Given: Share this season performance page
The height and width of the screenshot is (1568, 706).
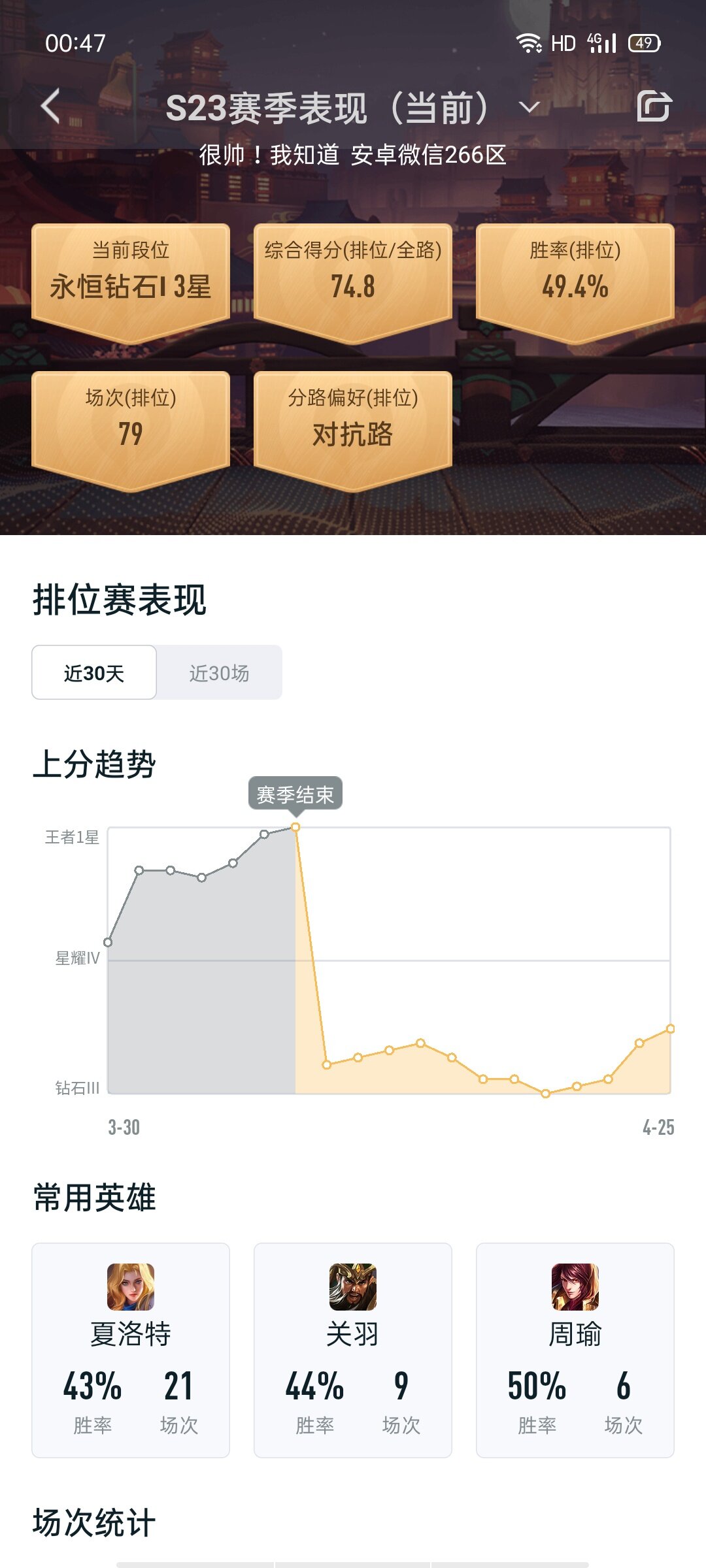Looking at the screenshot, I should 654,106.
